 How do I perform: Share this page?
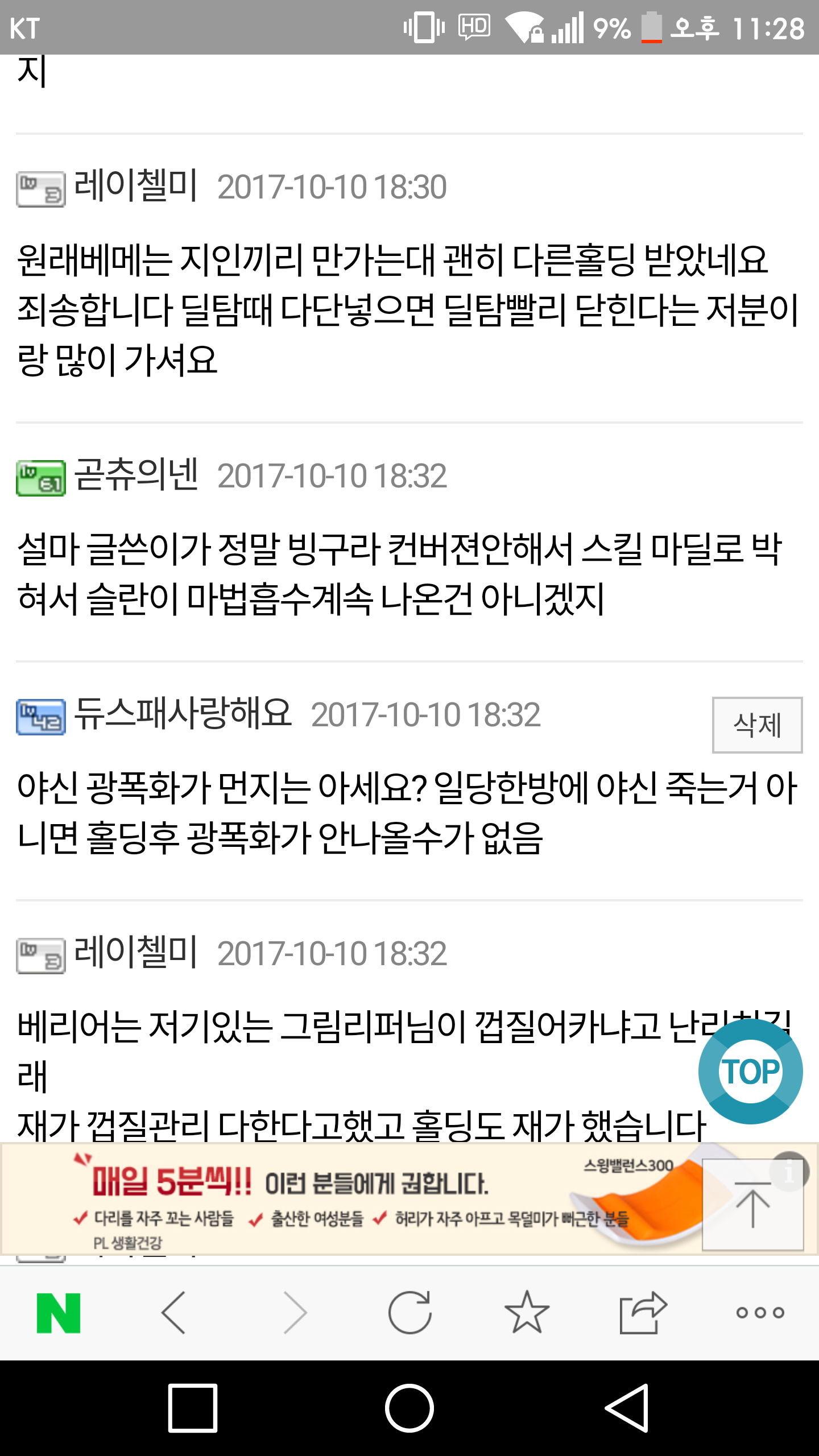[643, 1313]
